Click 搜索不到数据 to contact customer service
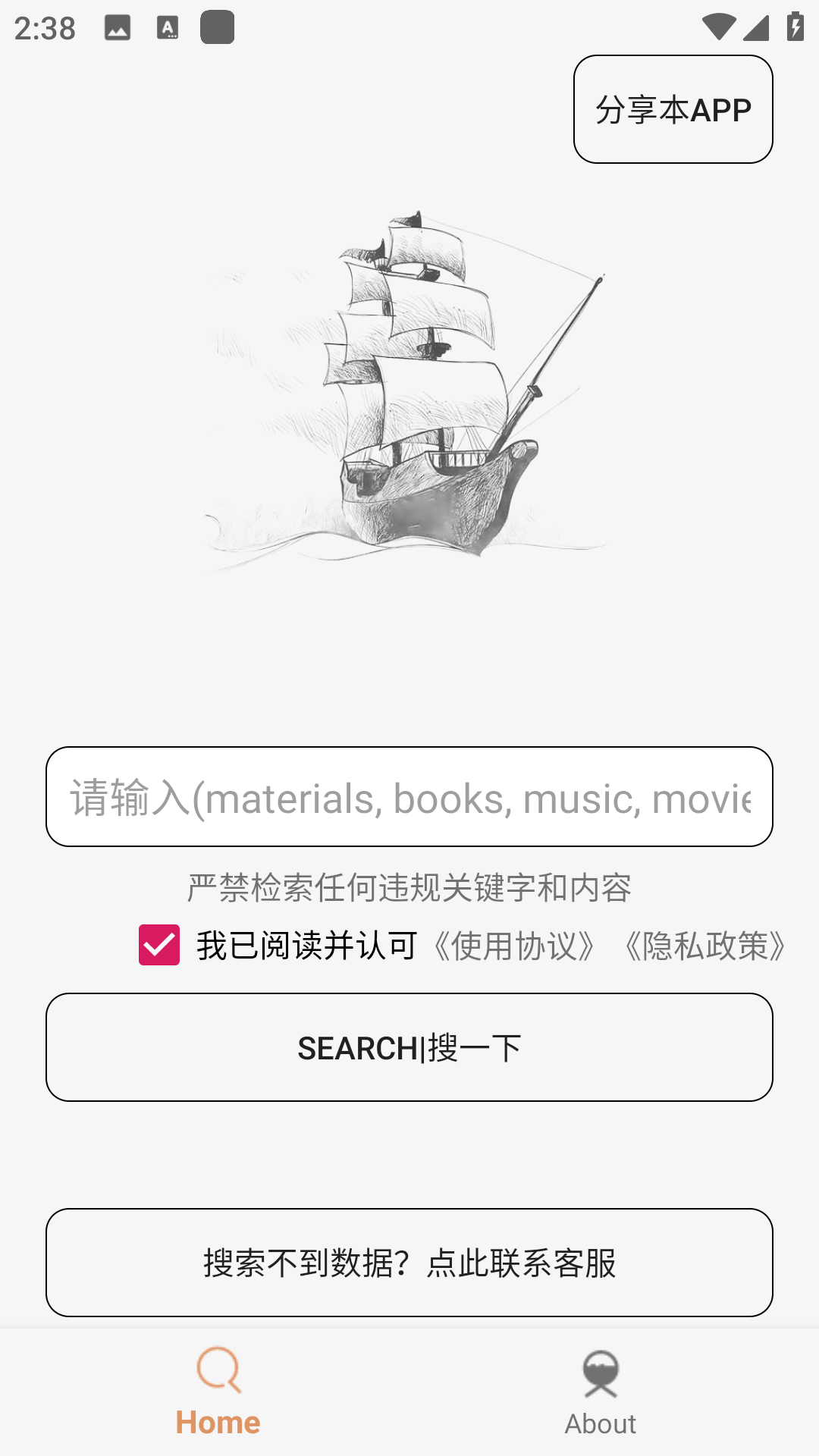Image resolution: width=819 pixels, height=1456 pixels. [409, 1261]
